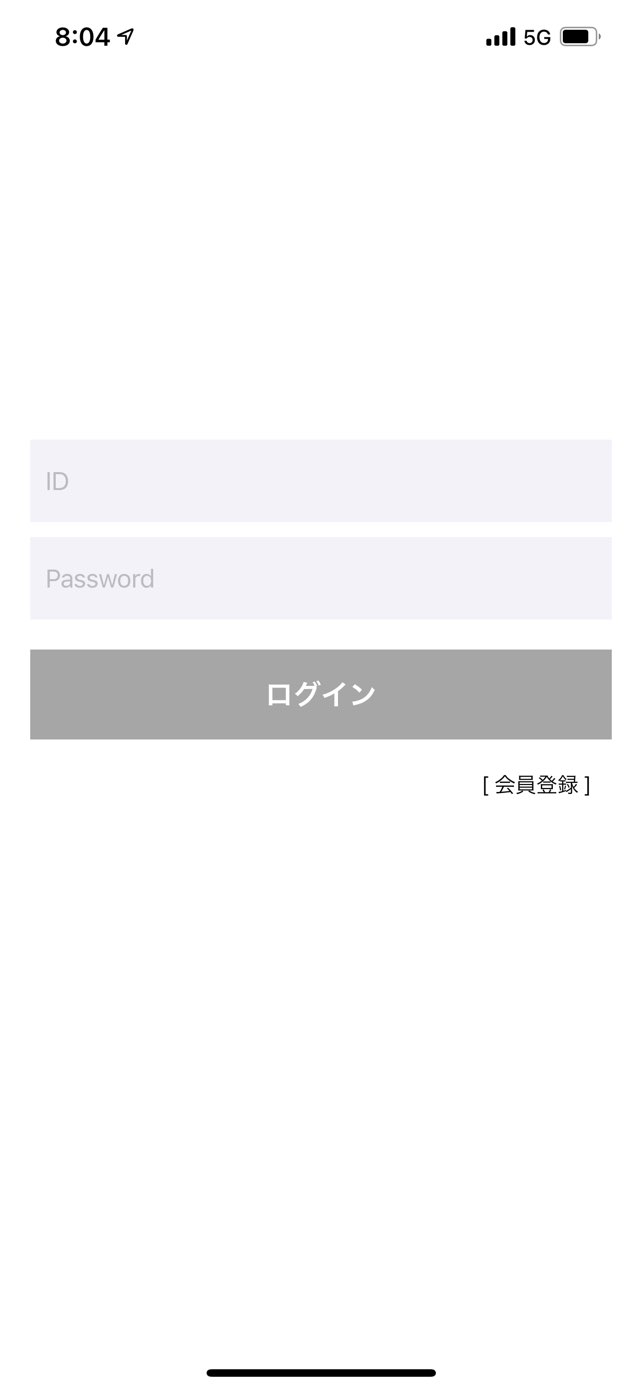
Task: Focus the ID input field
Action: pyautogui.click(x=320, y=481)
